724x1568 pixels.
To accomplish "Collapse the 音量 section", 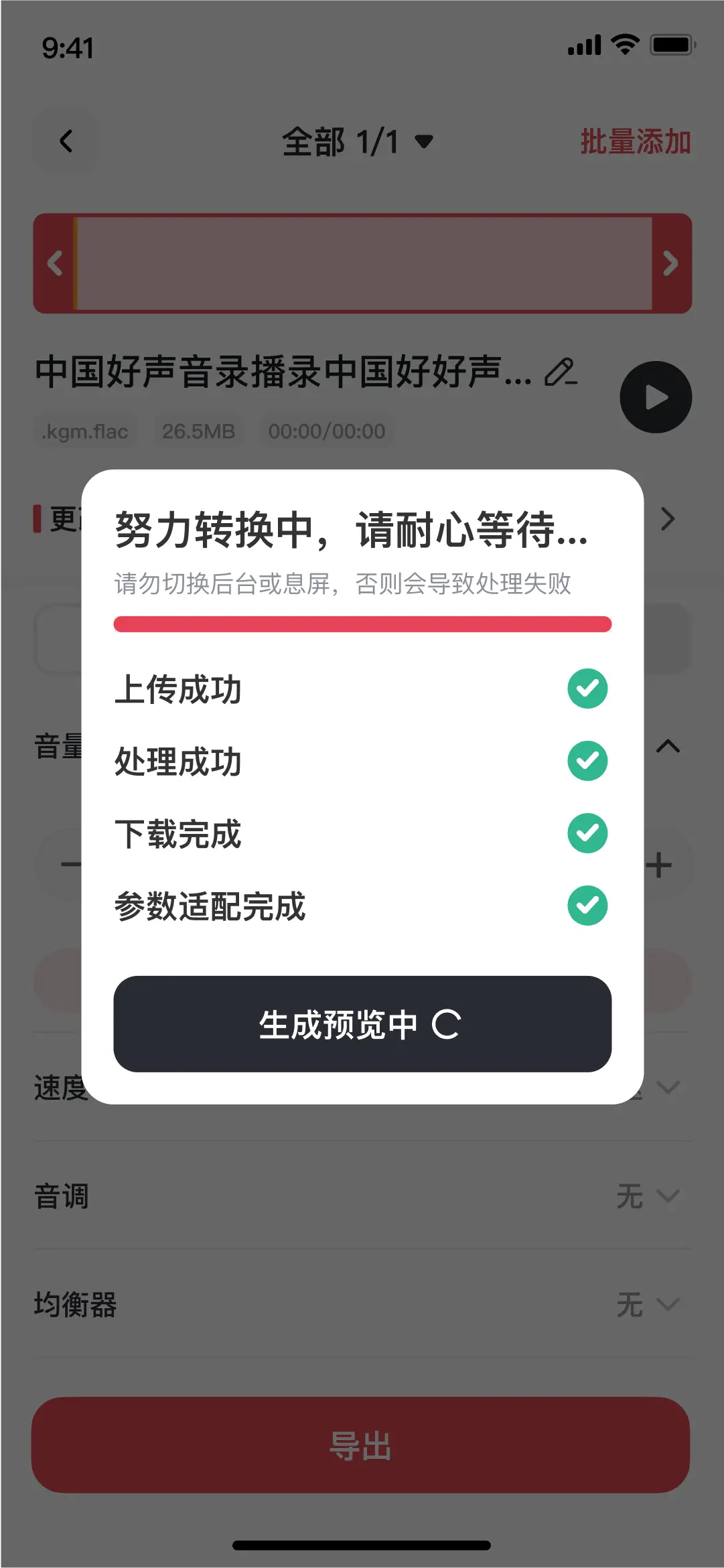I will 666,746.
